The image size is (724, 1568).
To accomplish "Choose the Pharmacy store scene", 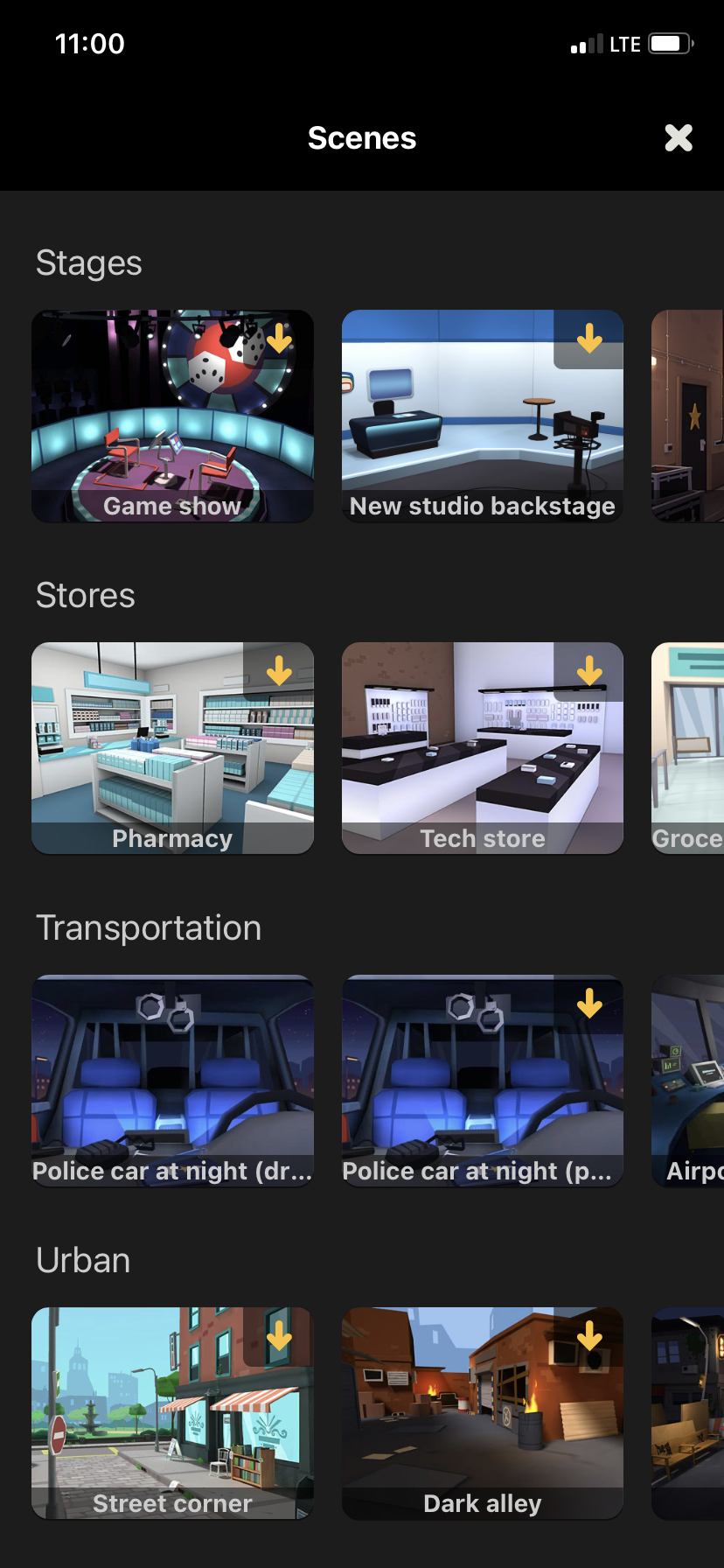I will tap(172, 749).
